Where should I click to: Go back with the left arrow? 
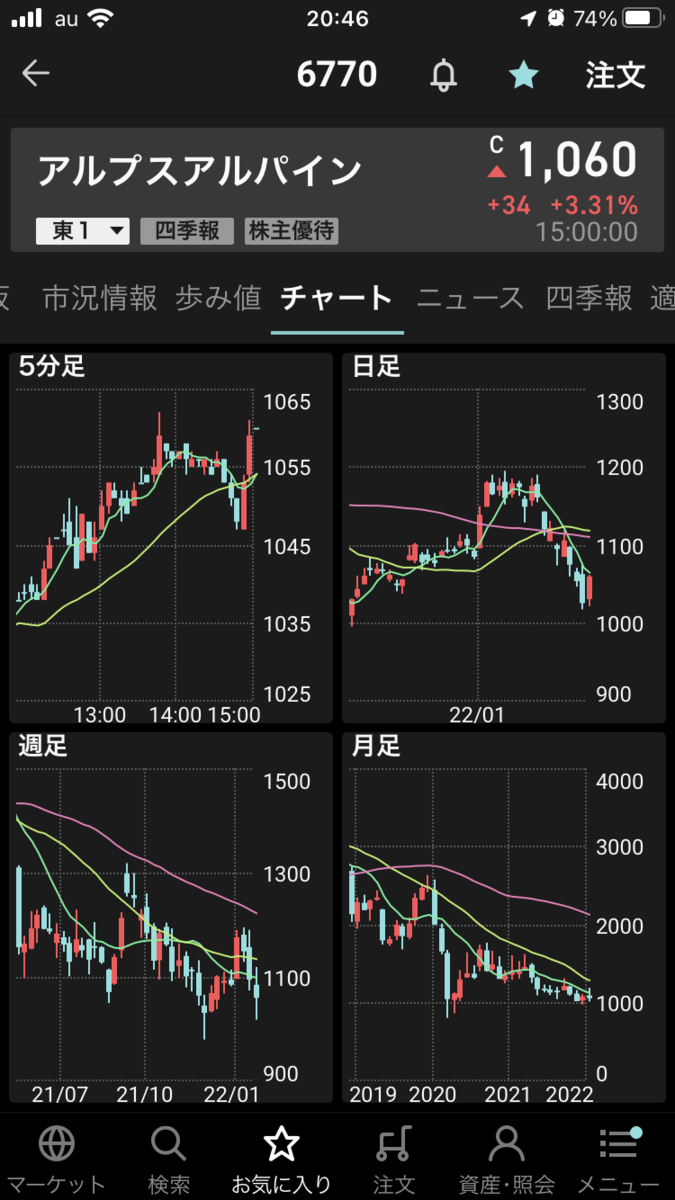click(x=36, y=74)
